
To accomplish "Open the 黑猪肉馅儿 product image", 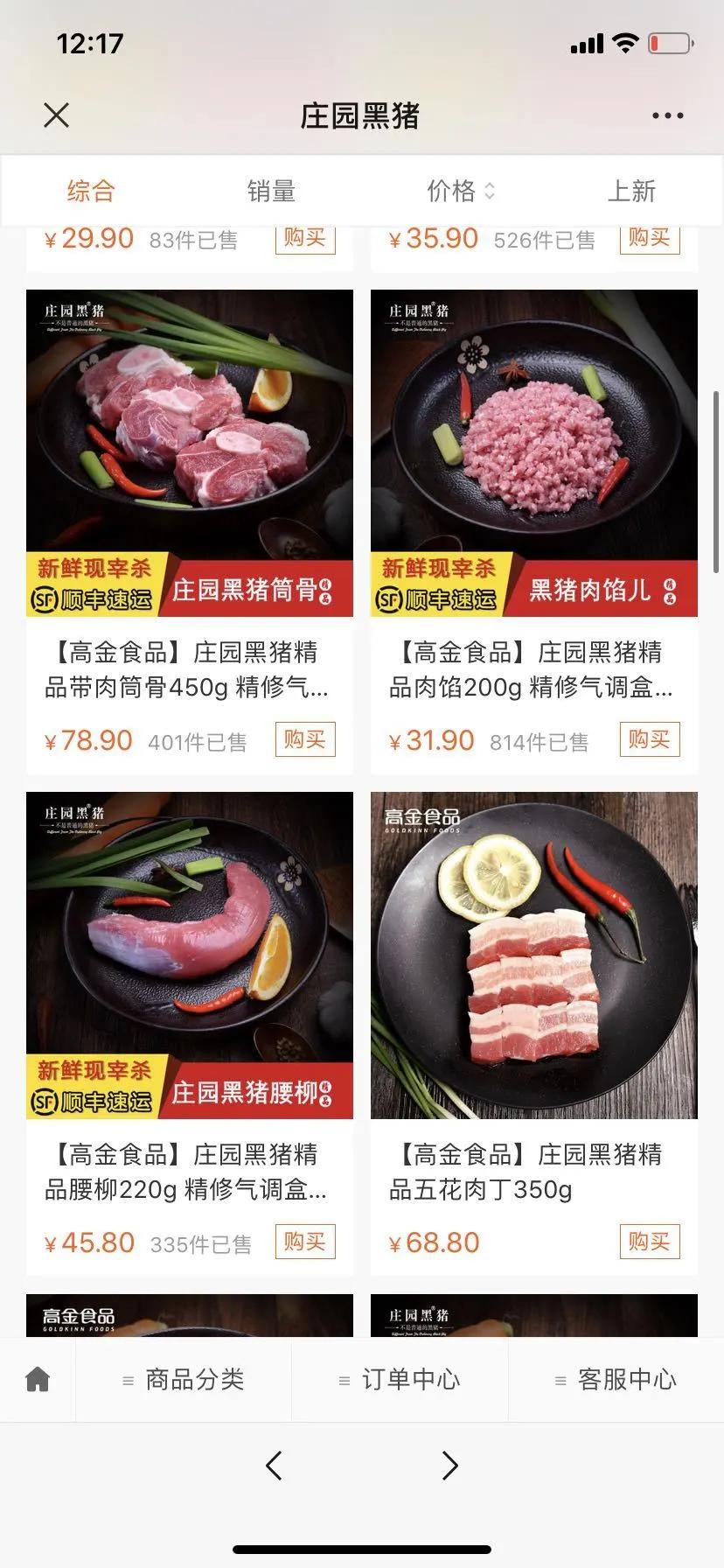I will pos(534,451).
